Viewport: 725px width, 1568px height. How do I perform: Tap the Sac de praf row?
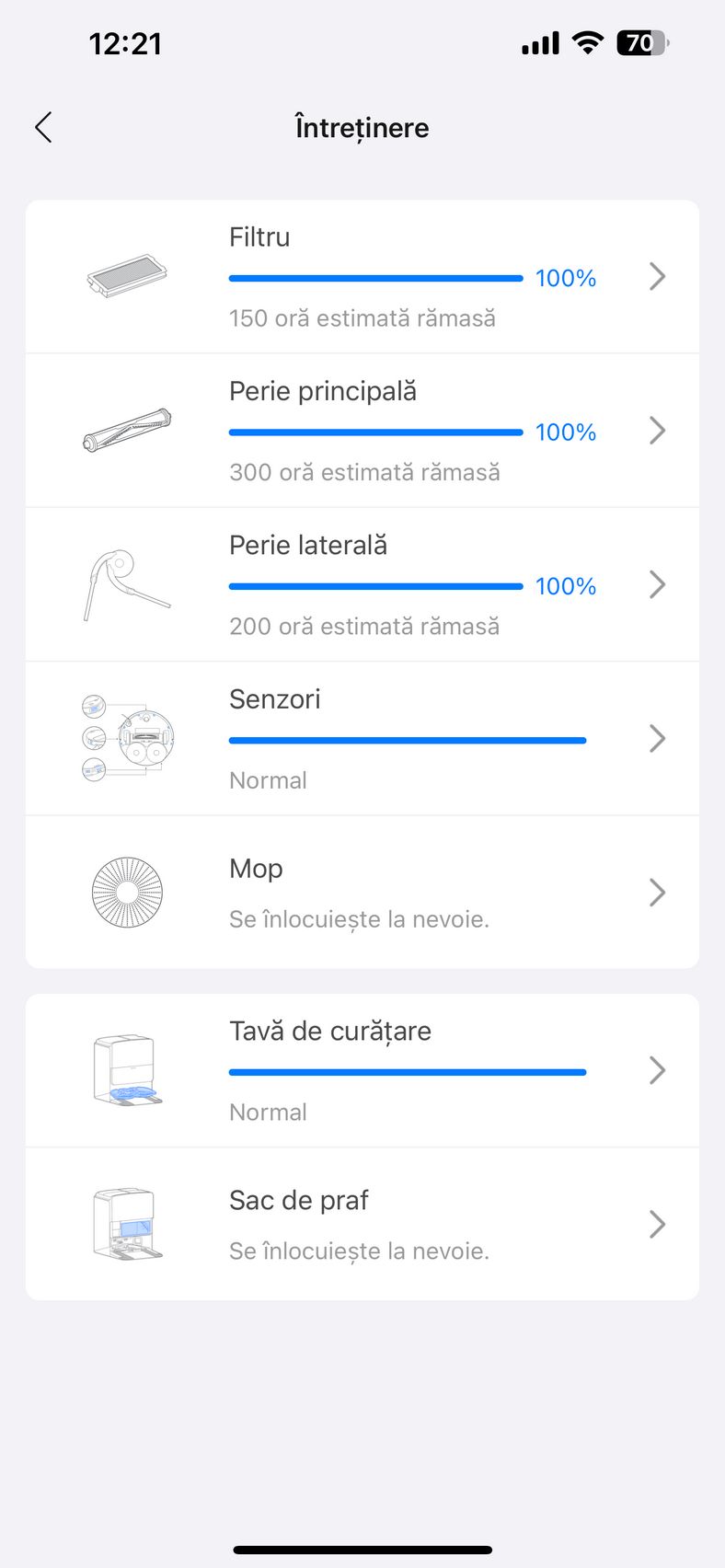pyautogui.click(x=362, y=1224)
